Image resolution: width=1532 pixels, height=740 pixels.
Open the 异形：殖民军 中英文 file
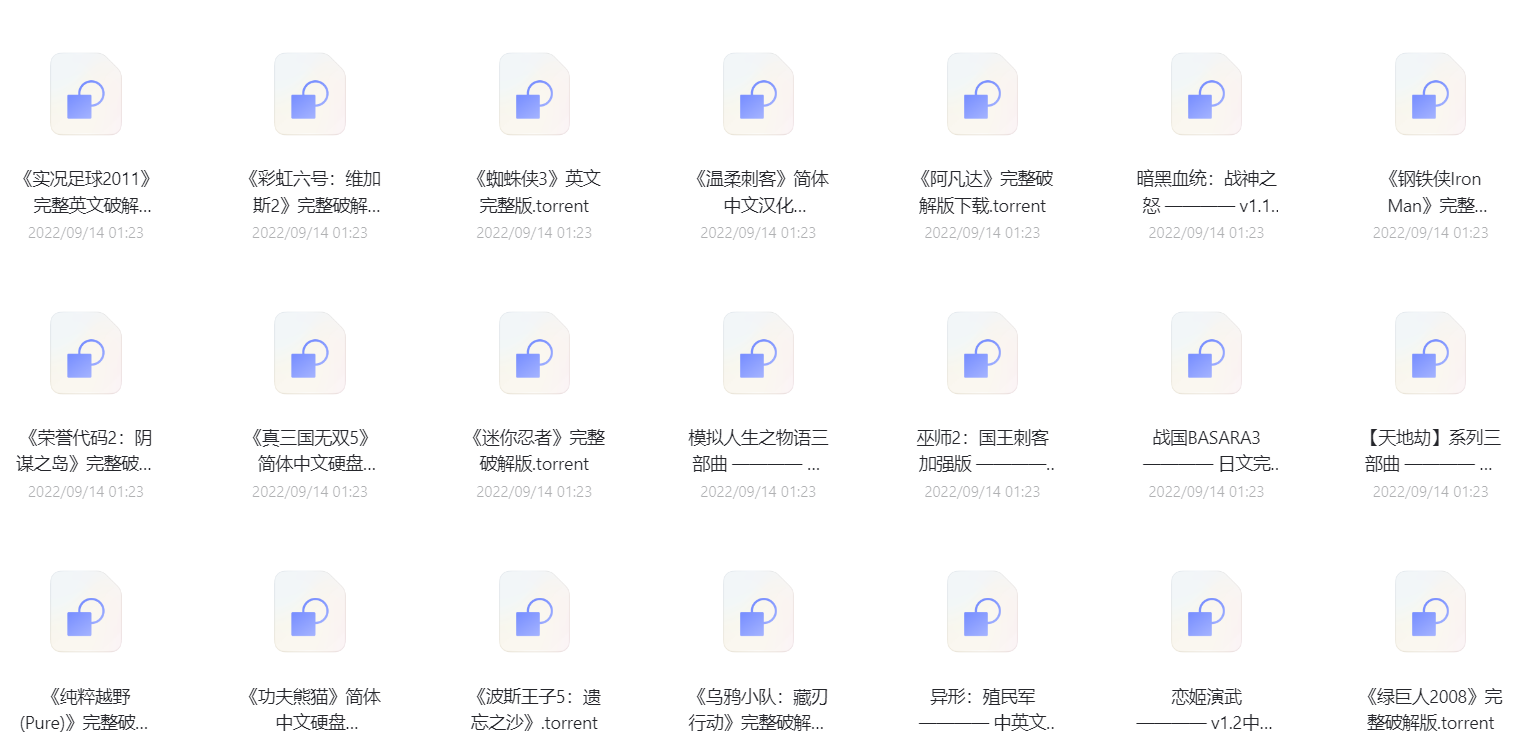[x=982, y=612]
